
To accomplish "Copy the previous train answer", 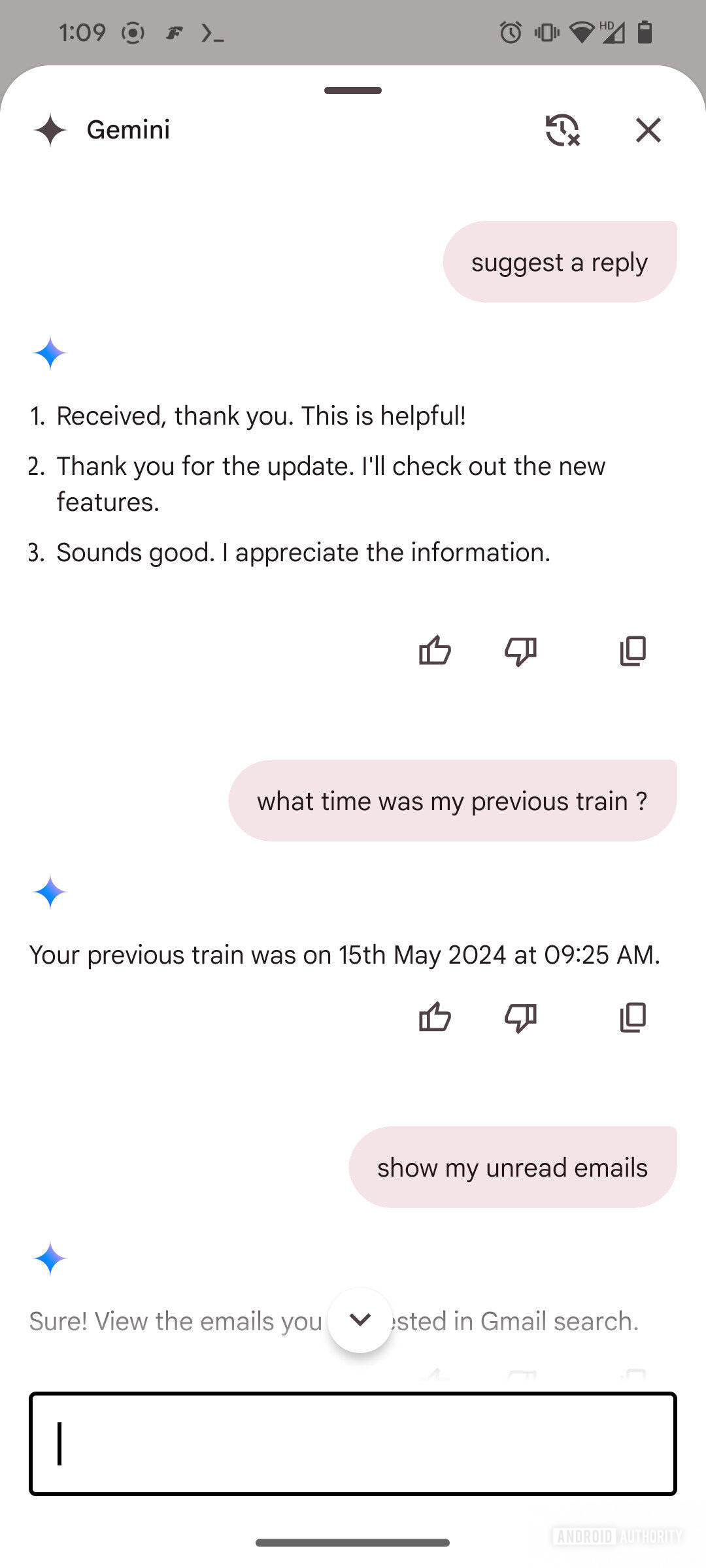I will (x=633, y=1017).
